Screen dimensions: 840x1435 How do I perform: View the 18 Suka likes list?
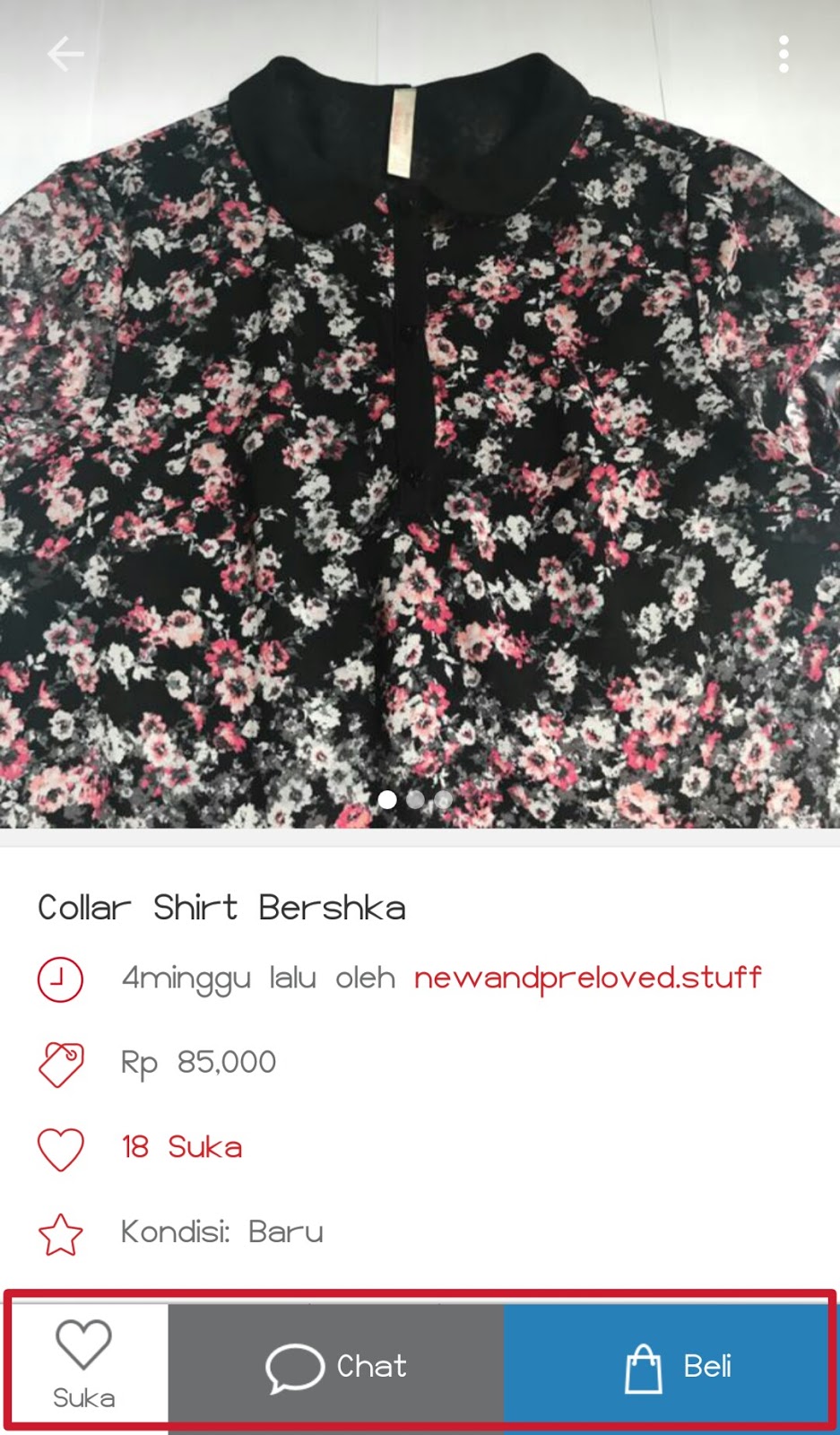pyautogui.click(x=181, y=1147)
